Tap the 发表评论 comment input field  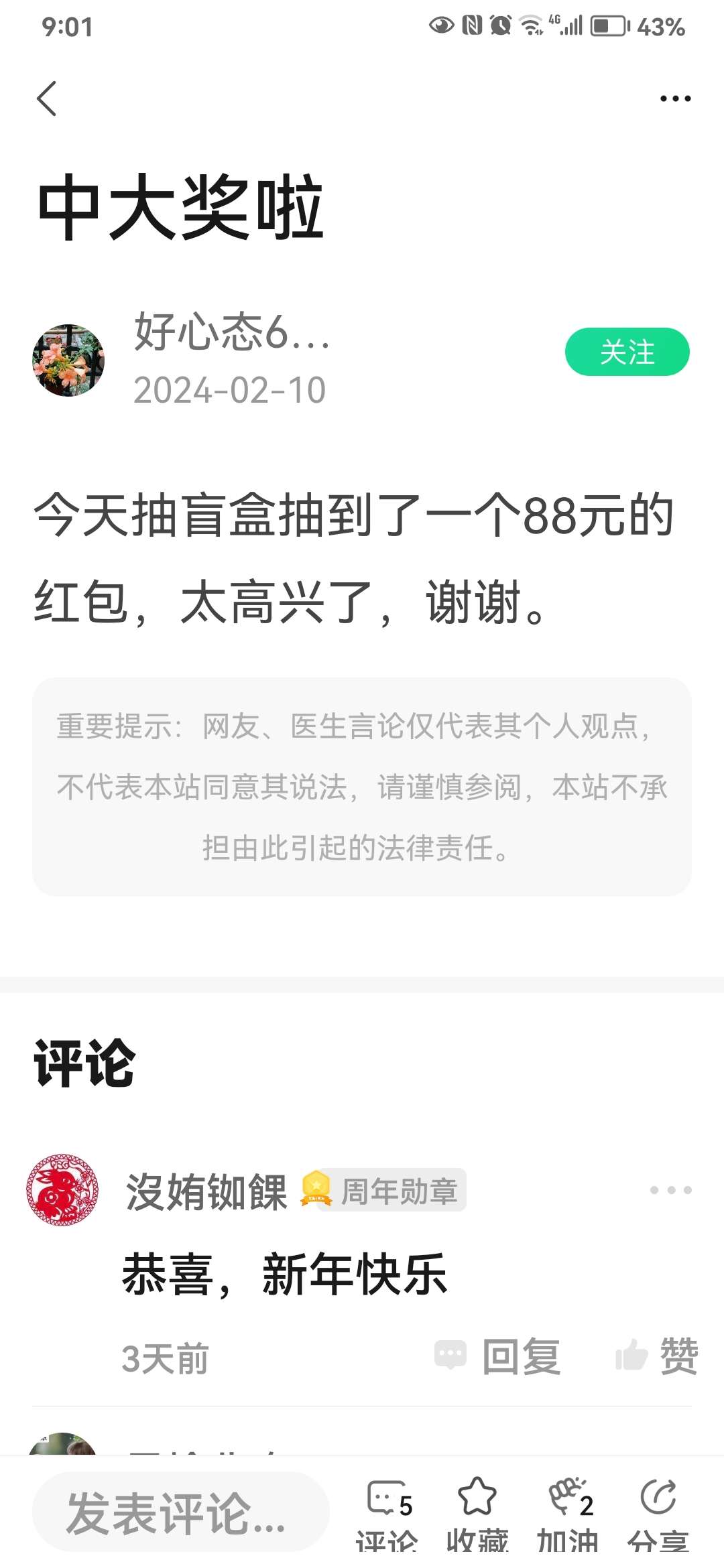pyautogui.click(x=181, y=1512)
